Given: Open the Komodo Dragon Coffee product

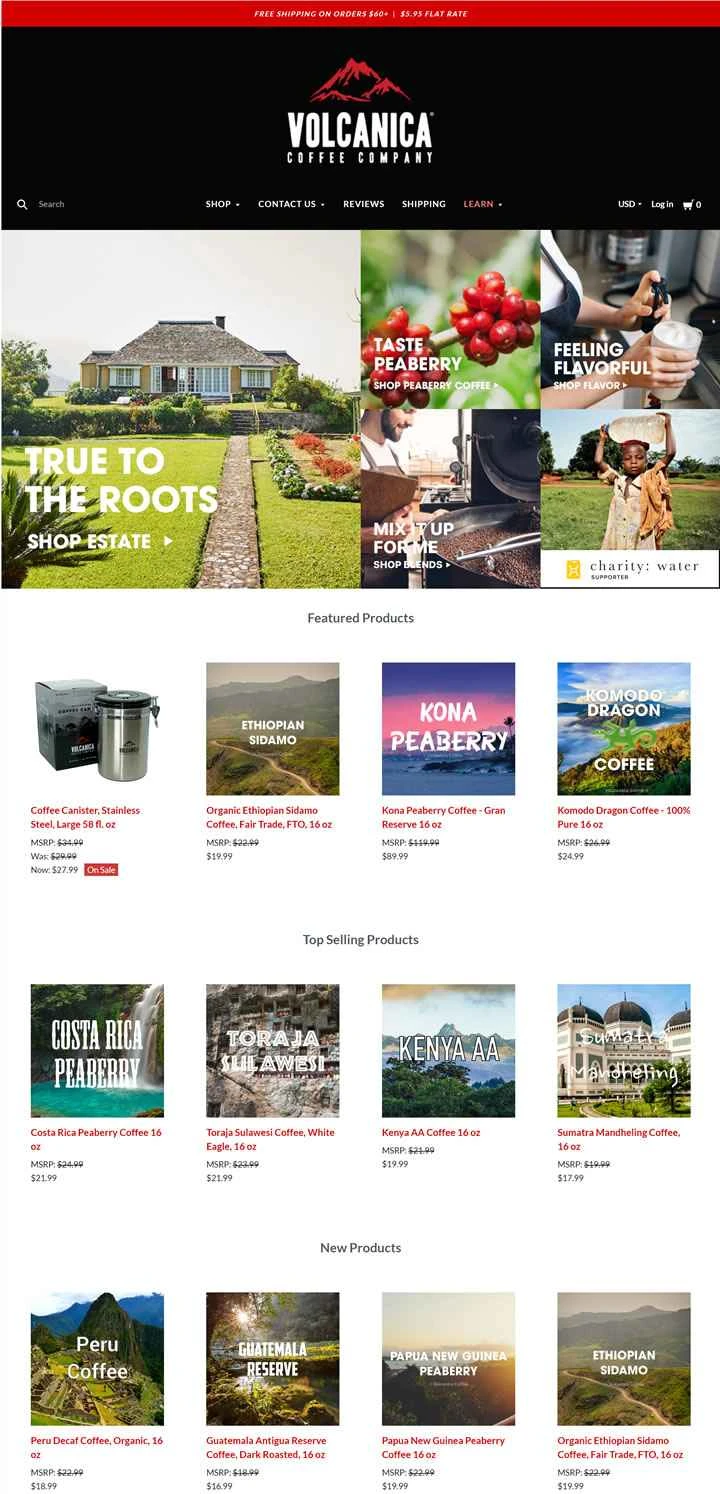Looking at the screenshot, I should pyautogui.click(x=623, y=728).
